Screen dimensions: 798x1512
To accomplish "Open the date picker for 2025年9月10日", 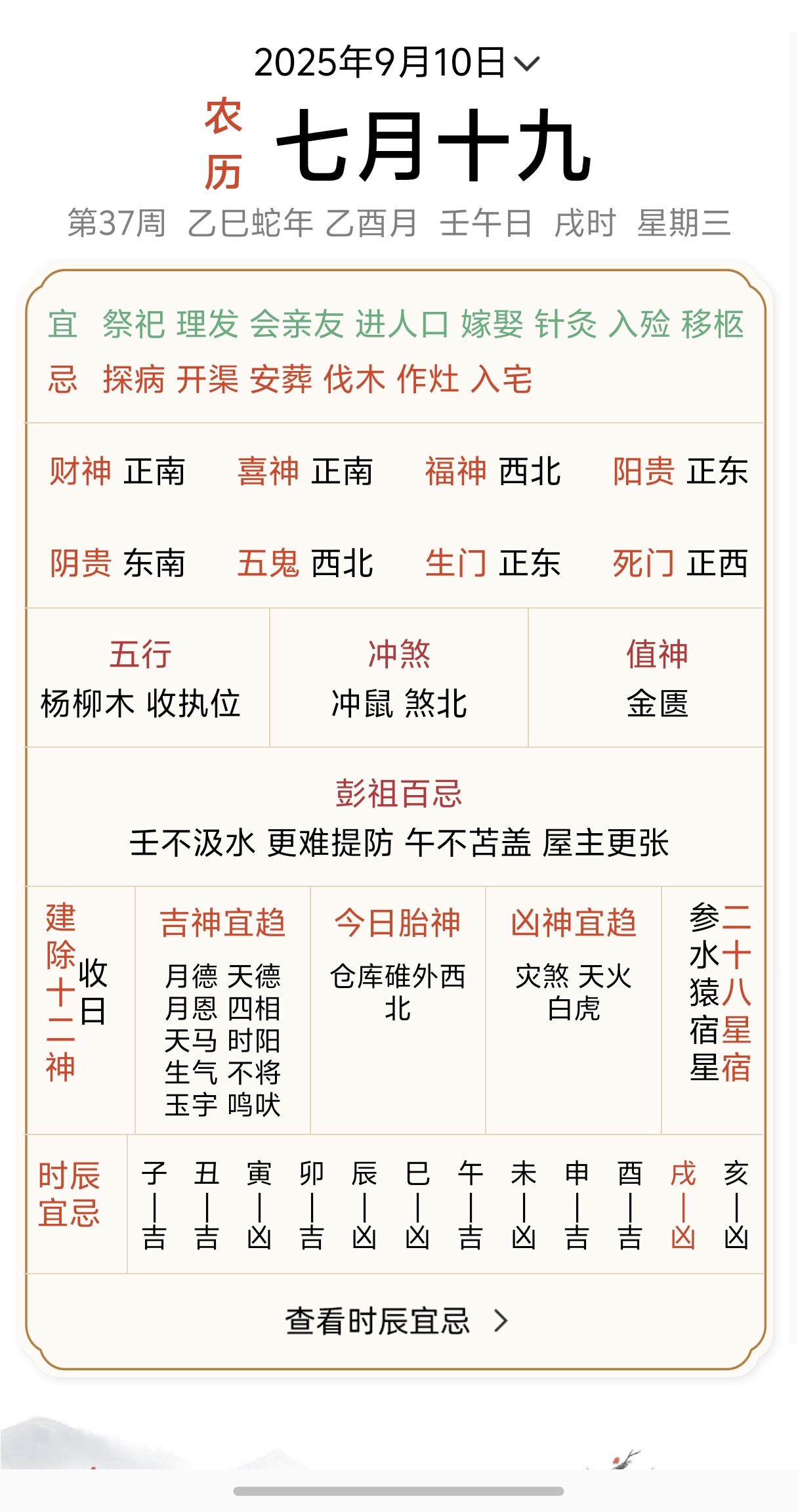I will (x=396, y=63).
